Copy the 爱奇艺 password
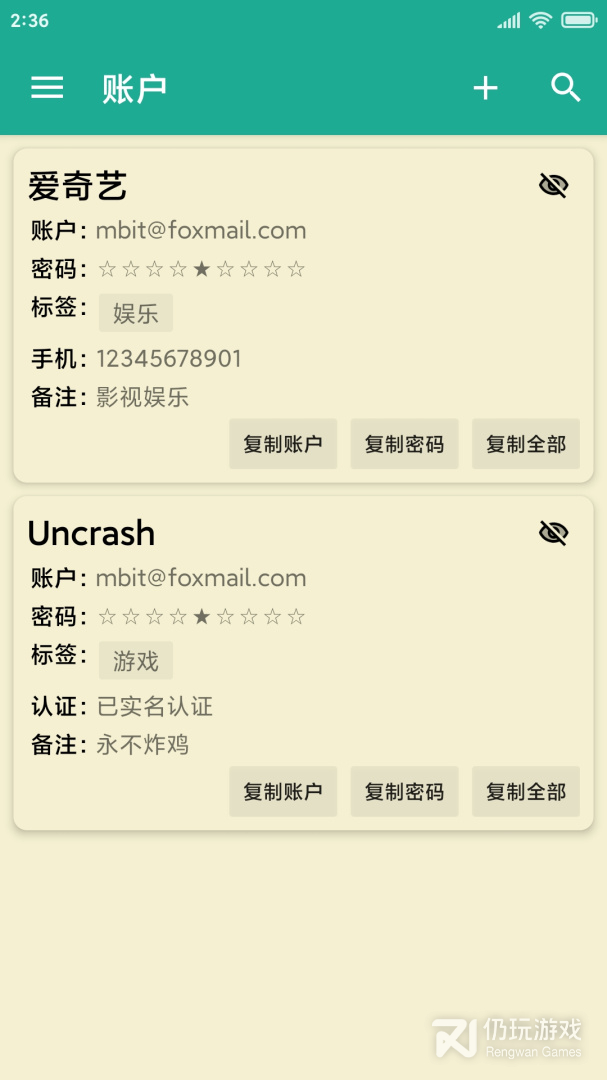Viewport: 607px width, 1080px height. [404, 444]
